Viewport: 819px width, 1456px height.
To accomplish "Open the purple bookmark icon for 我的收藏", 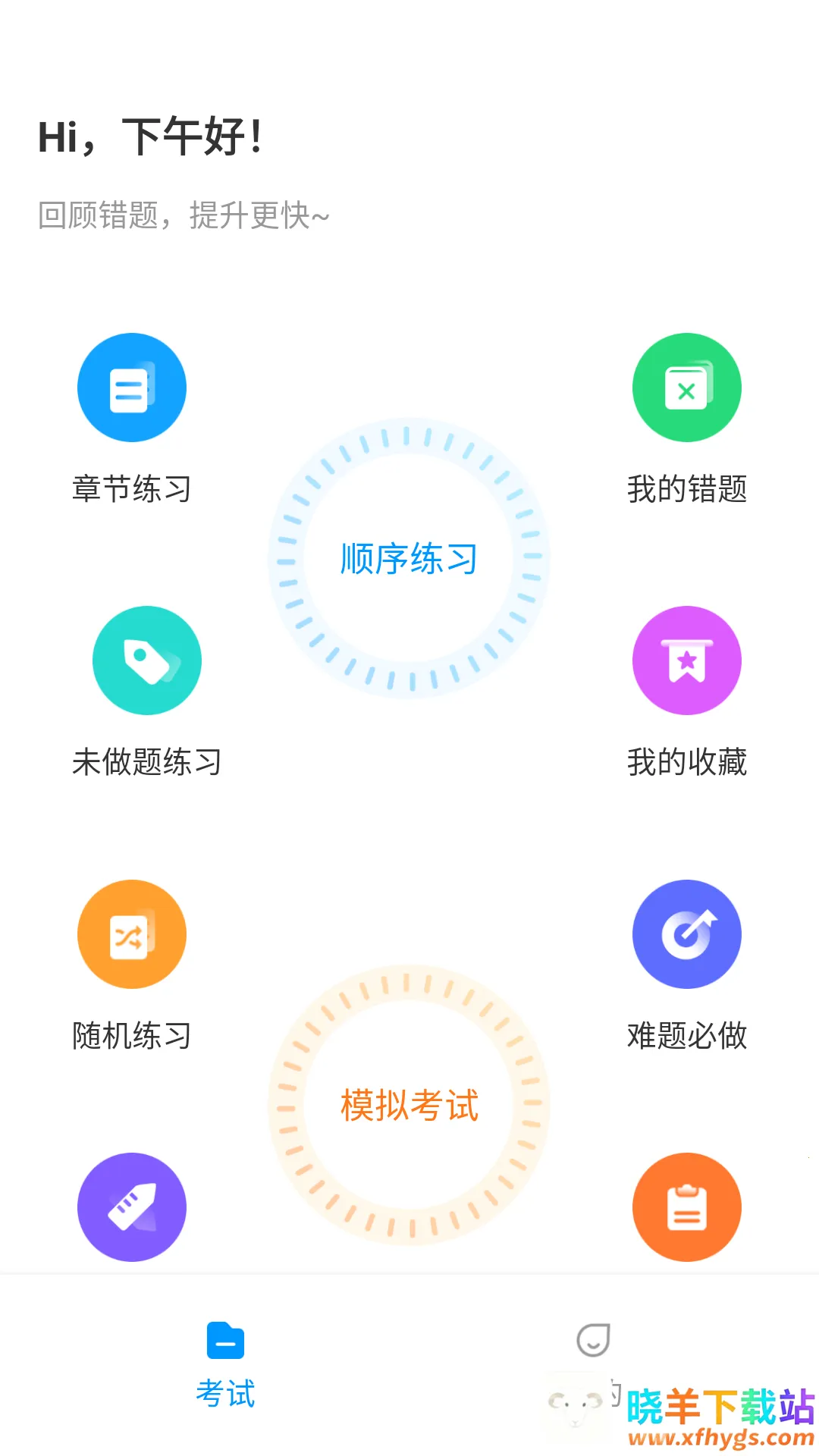I will click(x=687, y=661).
